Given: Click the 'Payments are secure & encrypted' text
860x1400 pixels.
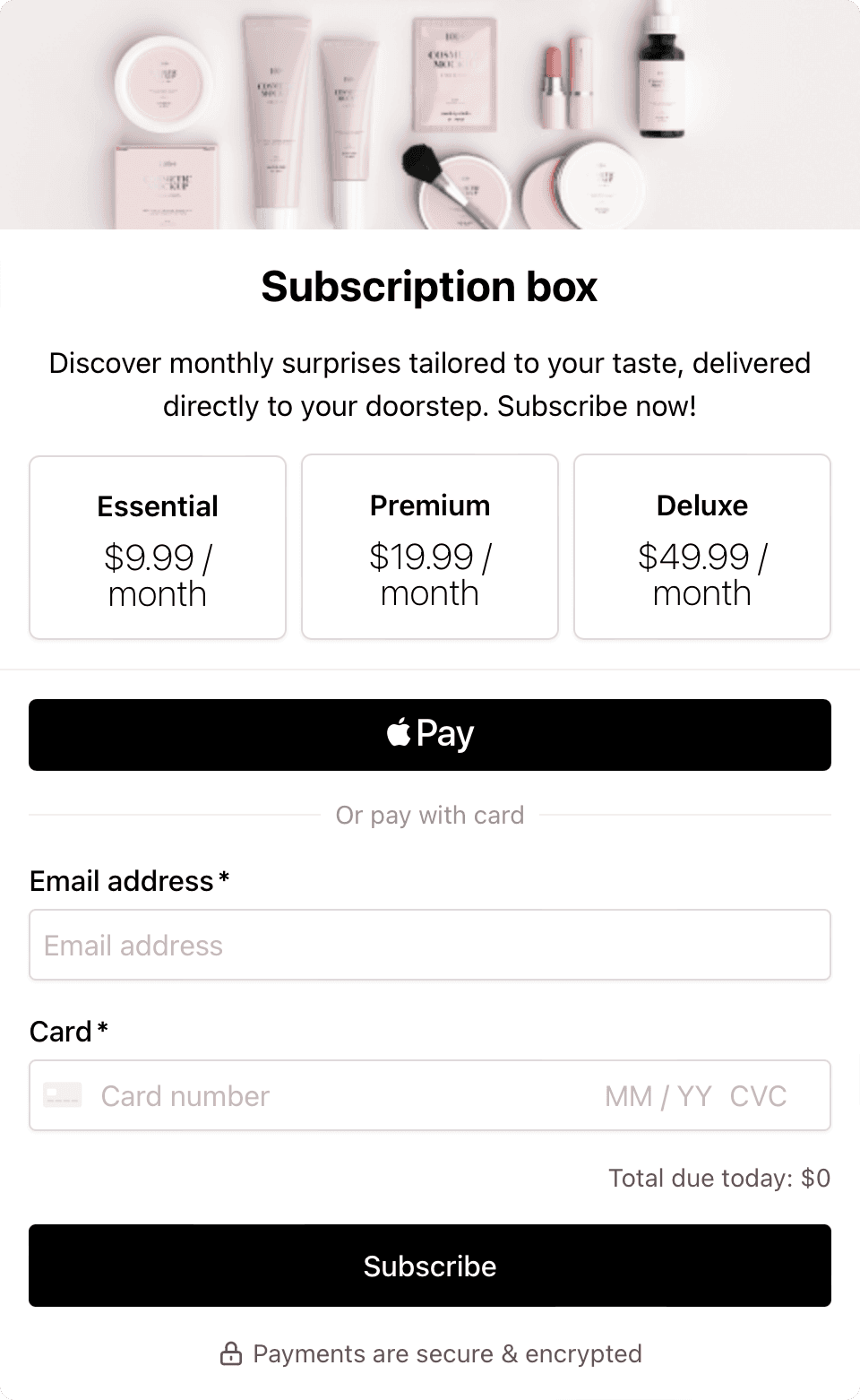Looking at the screenshot, I should pos(448,1354).
